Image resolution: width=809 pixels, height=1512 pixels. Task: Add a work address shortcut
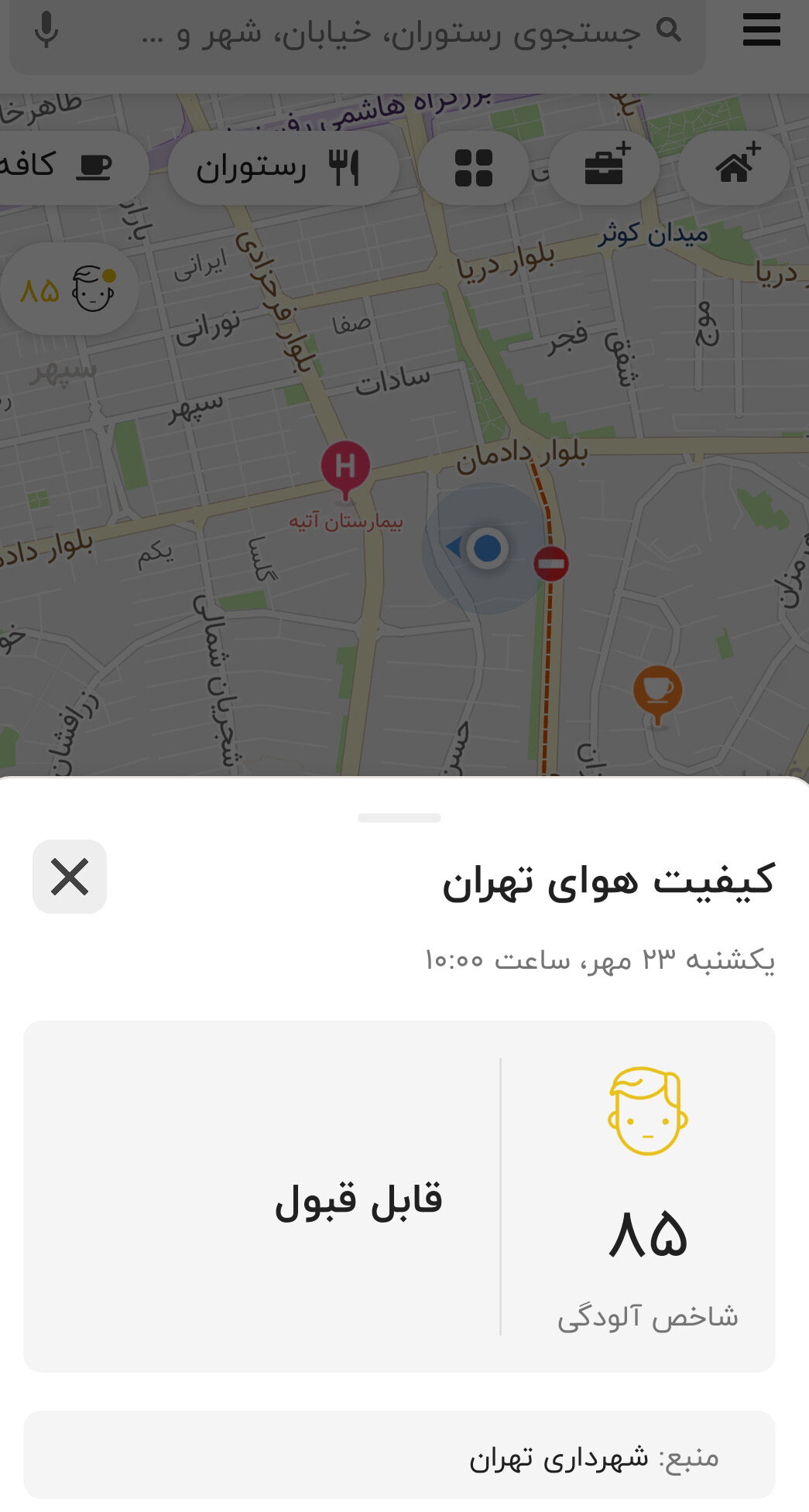pyautogui.click(x=605, y=166)
